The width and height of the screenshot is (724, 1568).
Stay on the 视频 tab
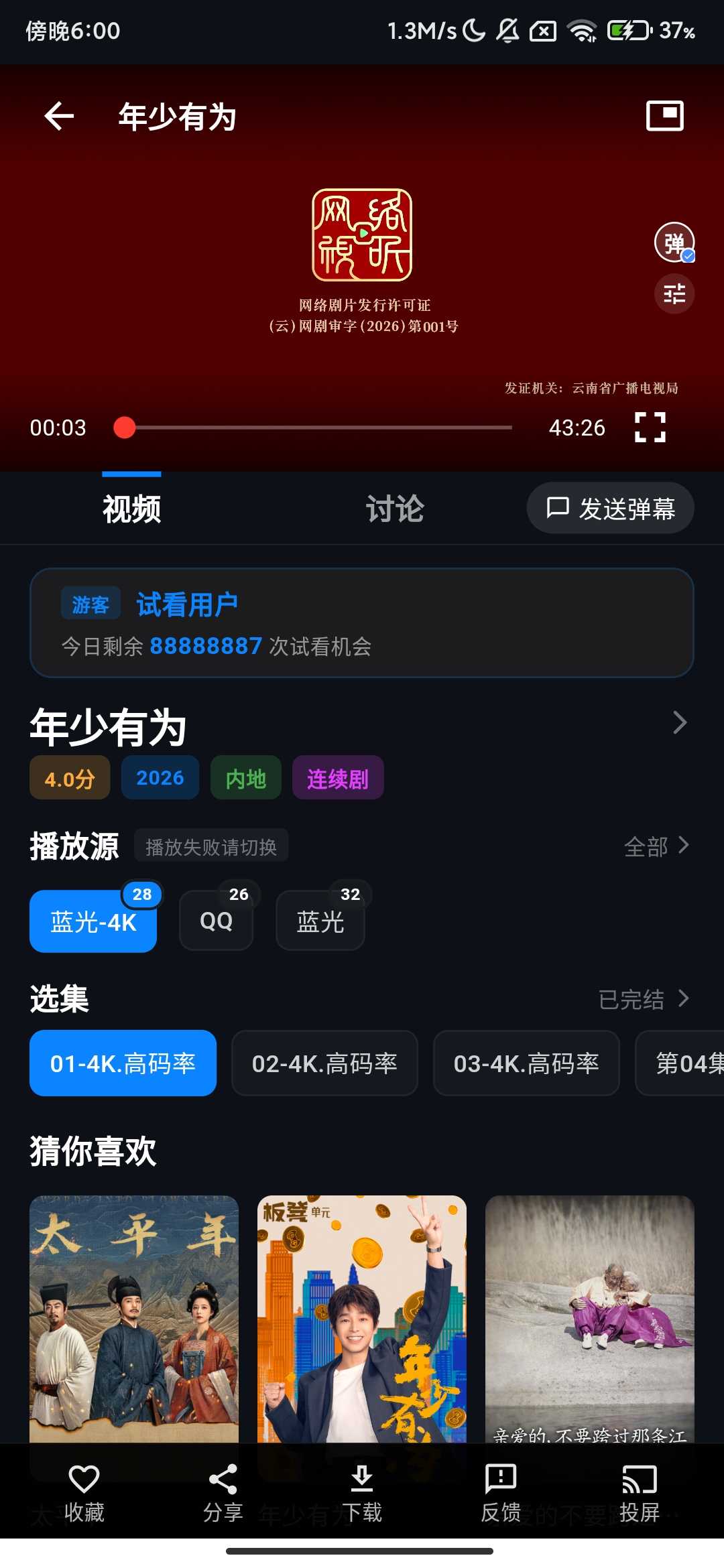coord(130,508)
